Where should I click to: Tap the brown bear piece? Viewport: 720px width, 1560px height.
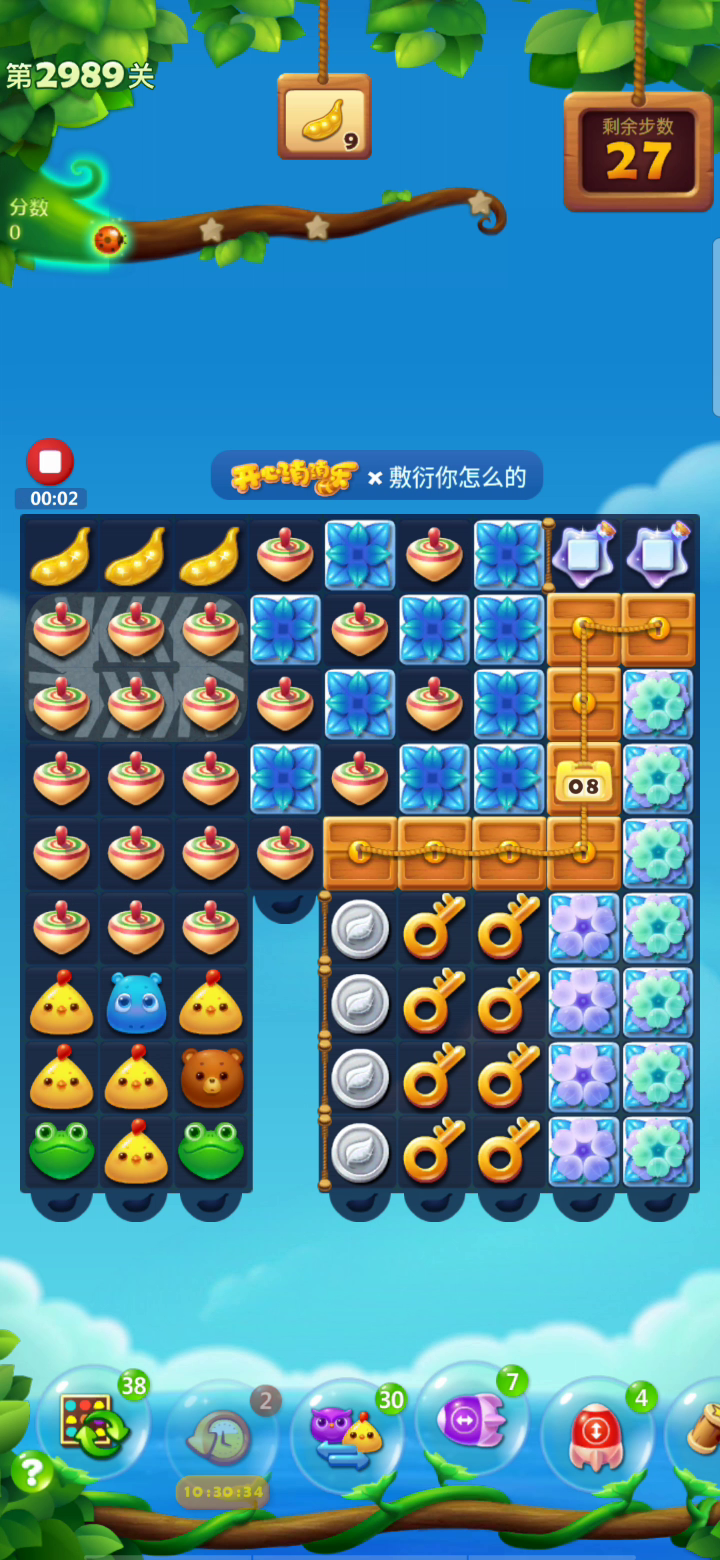[x=211, y=1077]
